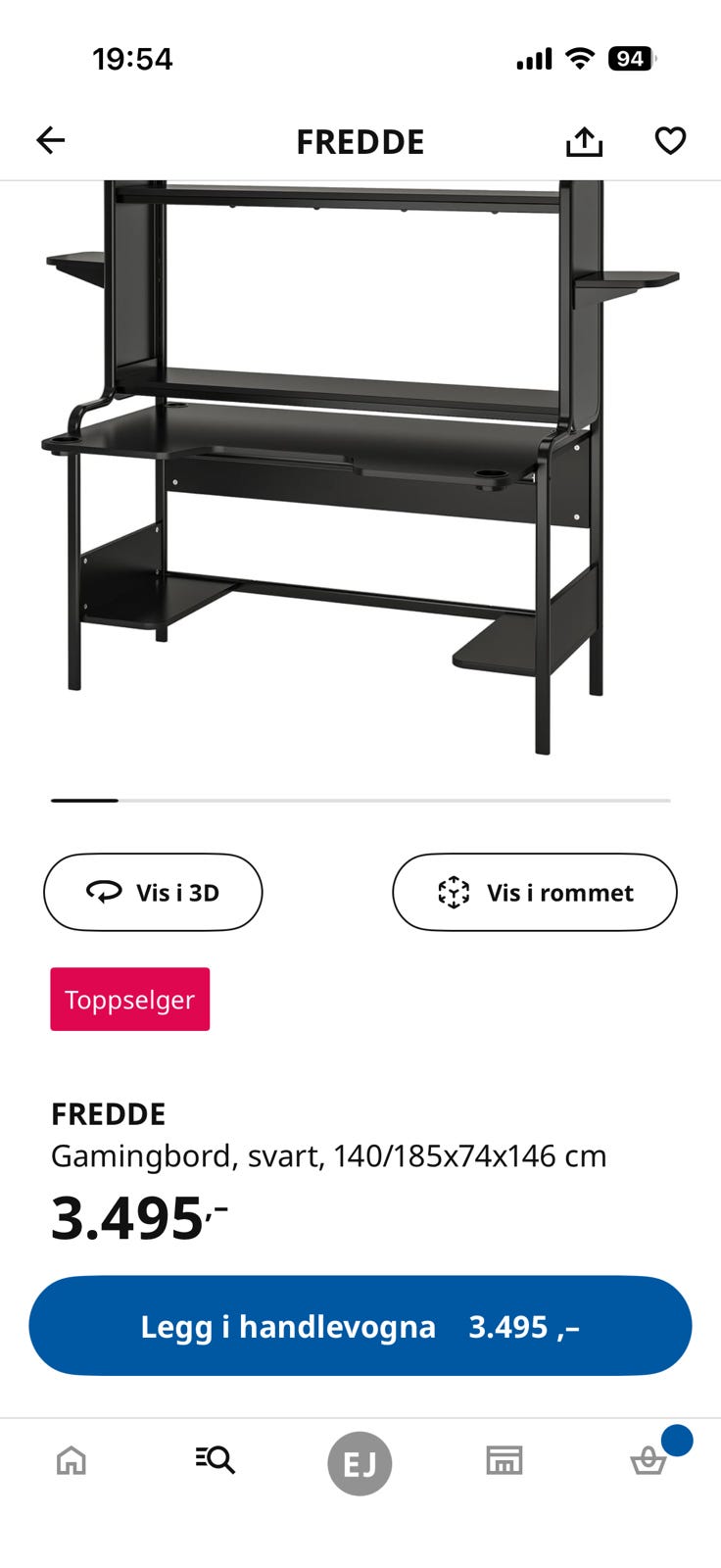The image size is (721, 1568).
Task: Open Vis i 3D view
Action: (153, 892)
